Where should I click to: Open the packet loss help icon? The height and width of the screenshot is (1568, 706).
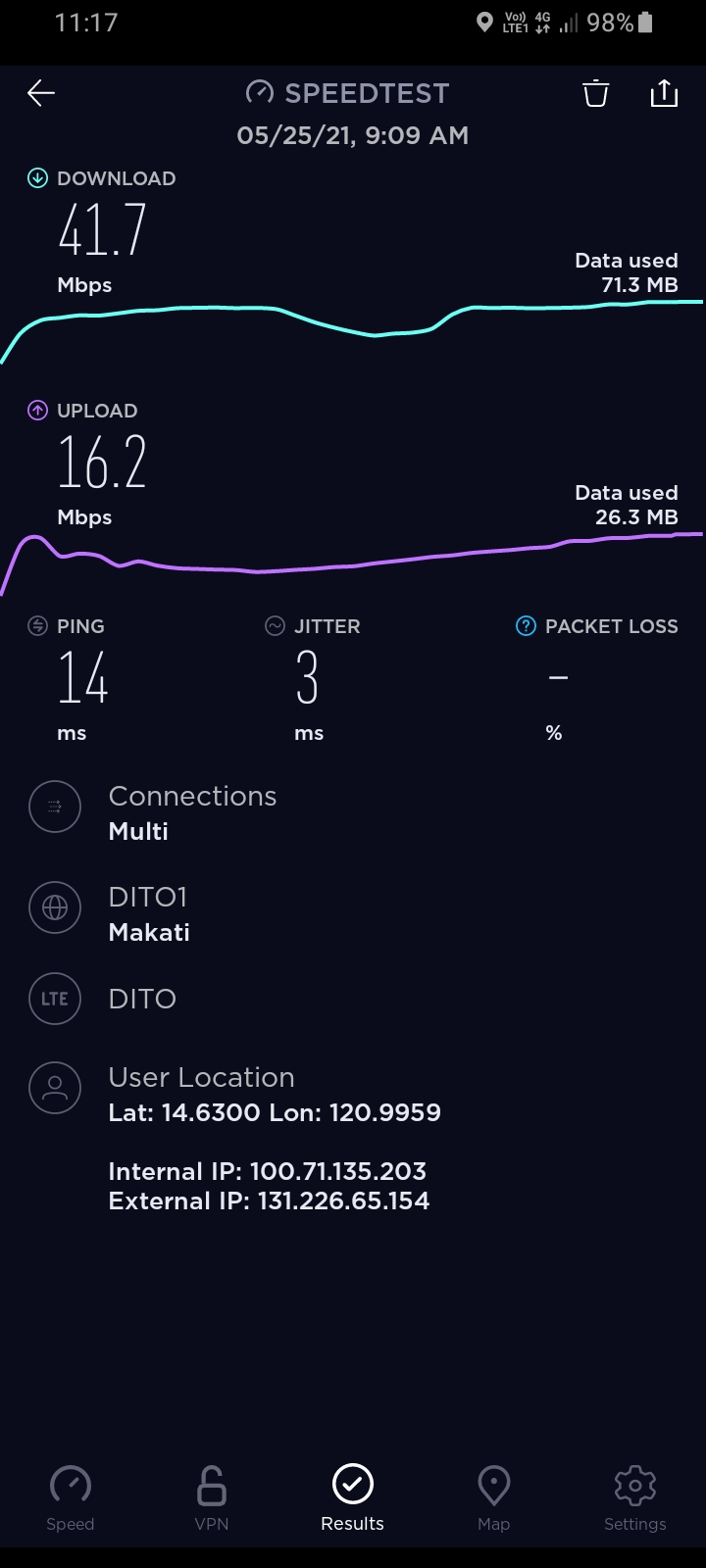click(527, 626)
